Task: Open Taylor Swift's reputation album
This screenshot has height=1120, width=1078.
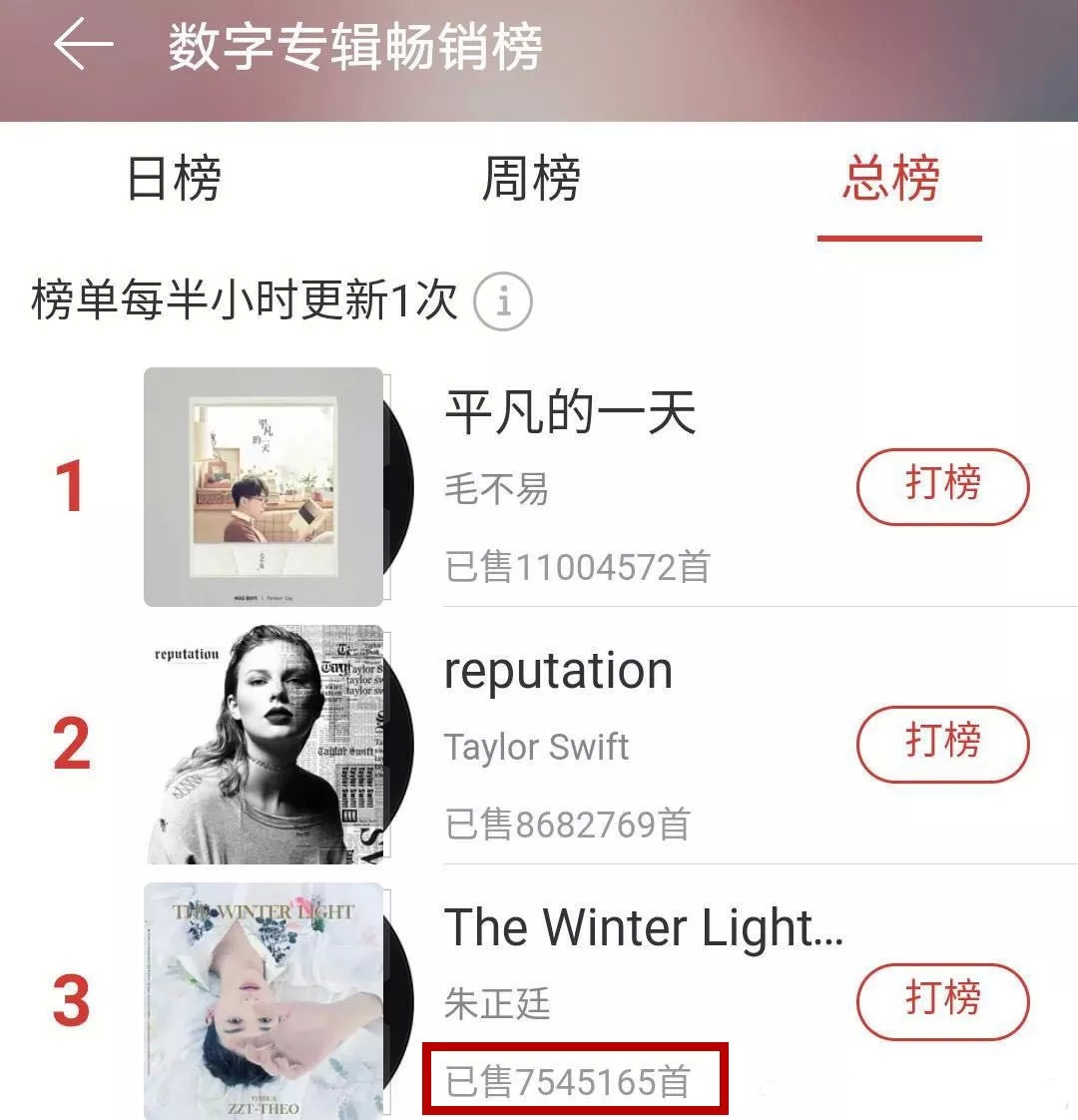Action: 558,671
